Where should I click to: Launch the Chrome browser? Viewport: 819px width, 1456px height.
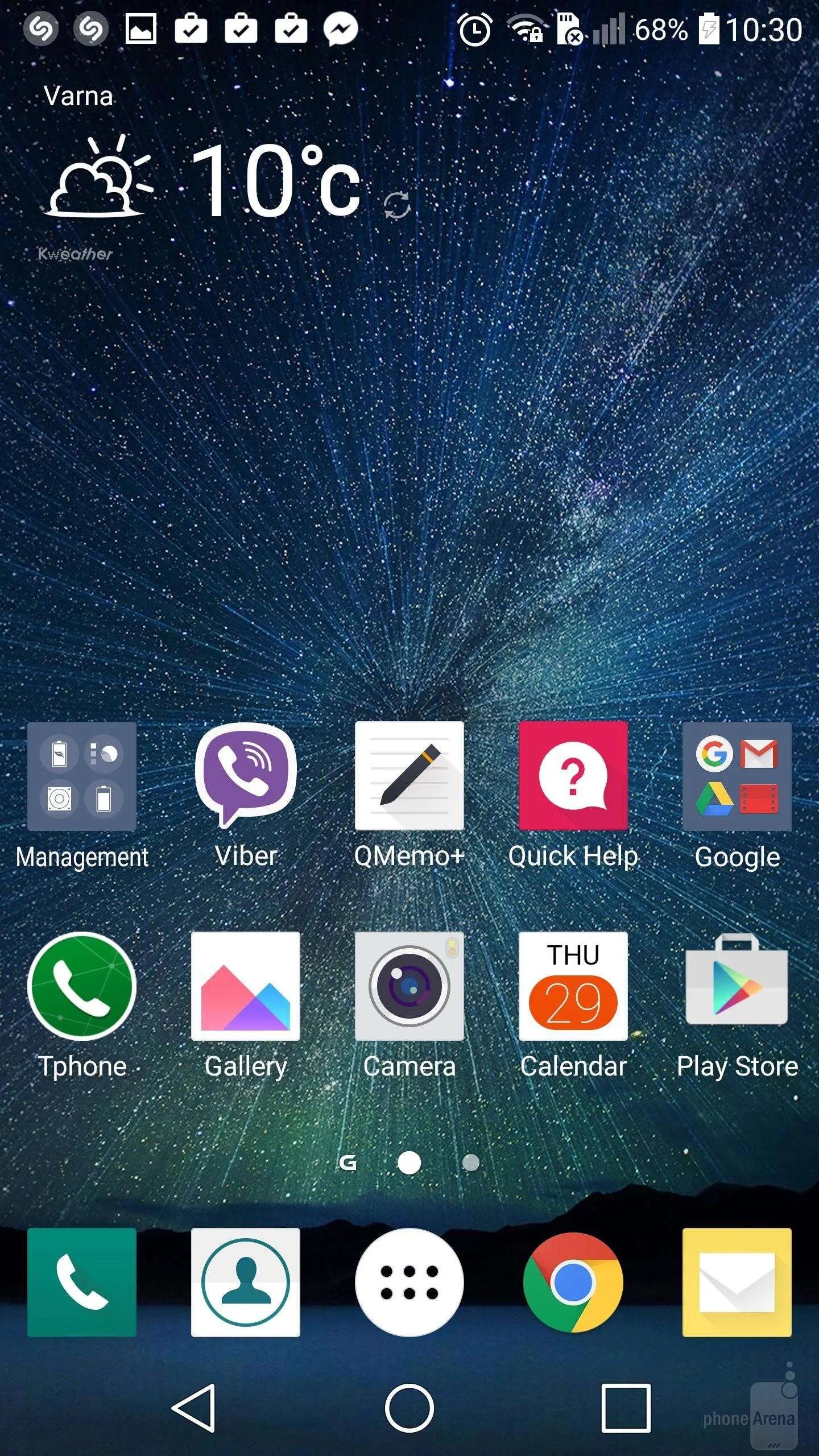[x=573, y=1282]
